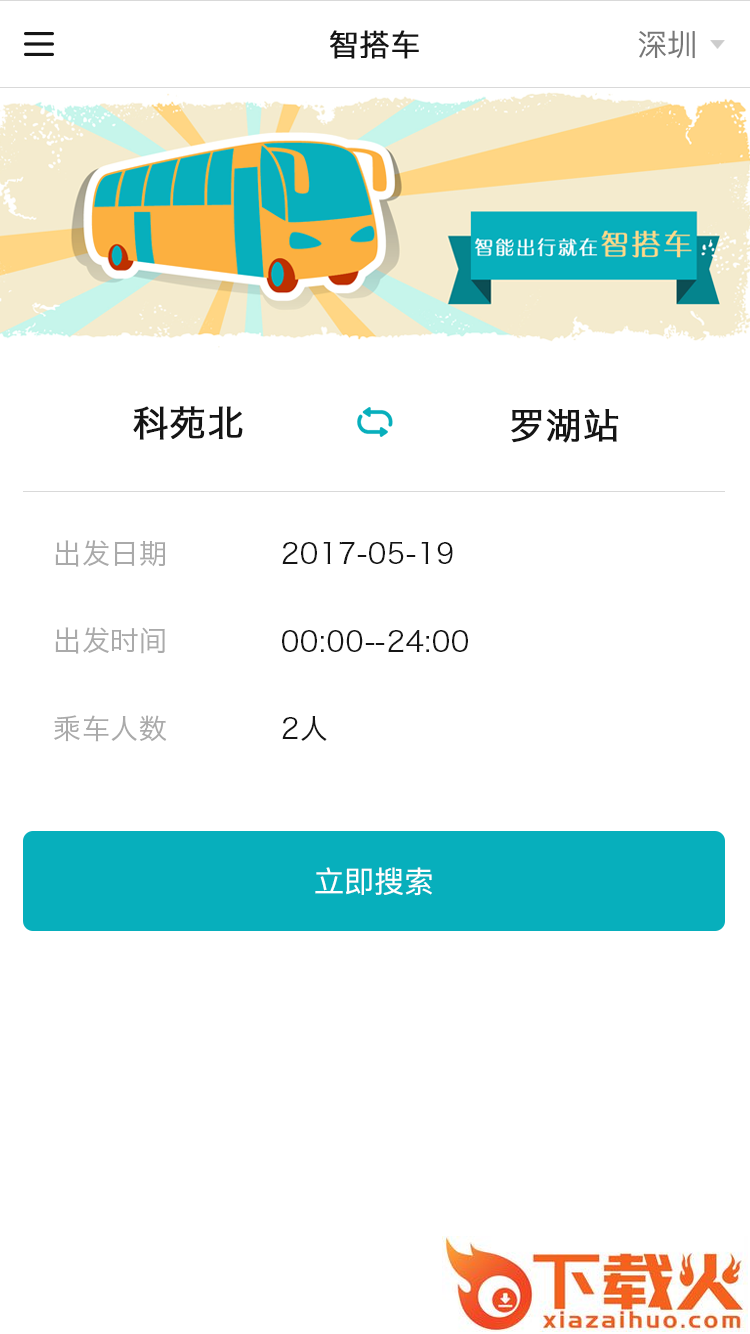Select departure station 科苑北
Image resolution: width=750 pixels, height=1334 pixels.
pyautogui.click(x=188, y=424)
